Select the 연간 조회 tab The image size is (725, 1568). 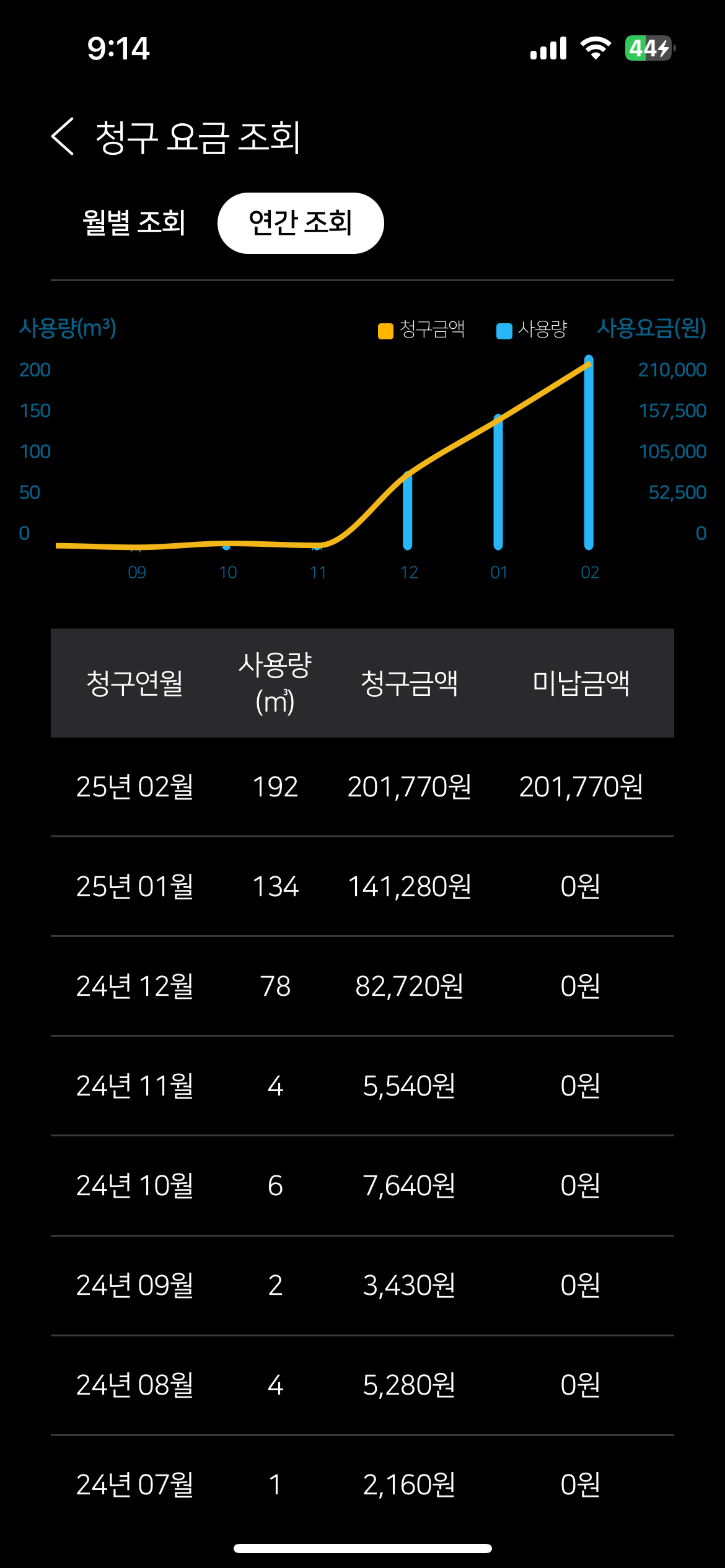pos(301,223)
